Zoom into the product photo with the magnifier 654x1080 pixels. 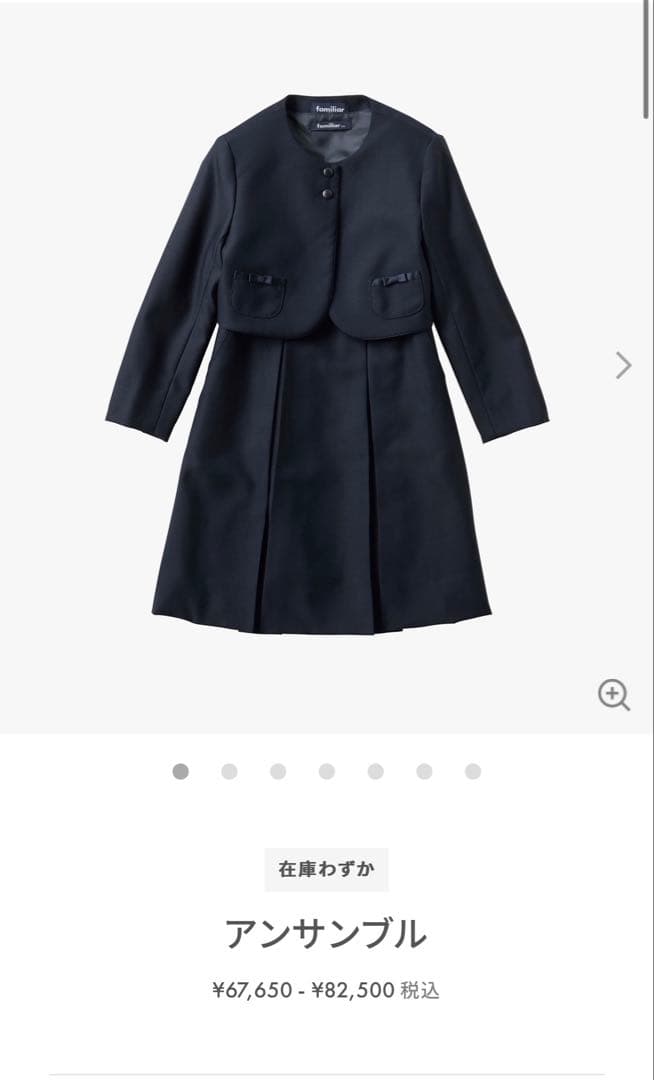(613, 694)
